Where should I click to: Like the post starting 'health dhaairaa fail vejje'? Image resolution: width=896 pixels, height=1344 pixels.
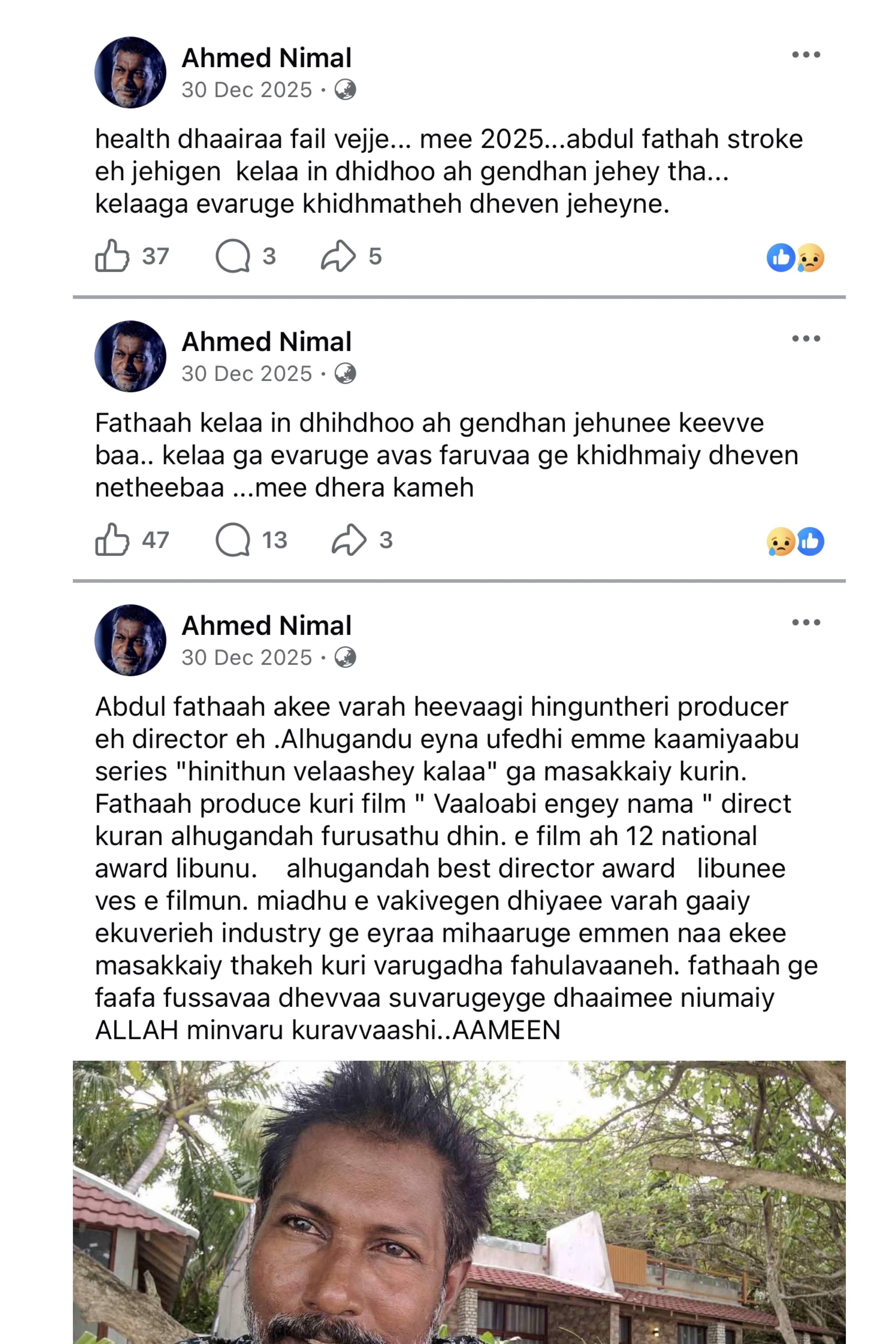pos(112,256)
